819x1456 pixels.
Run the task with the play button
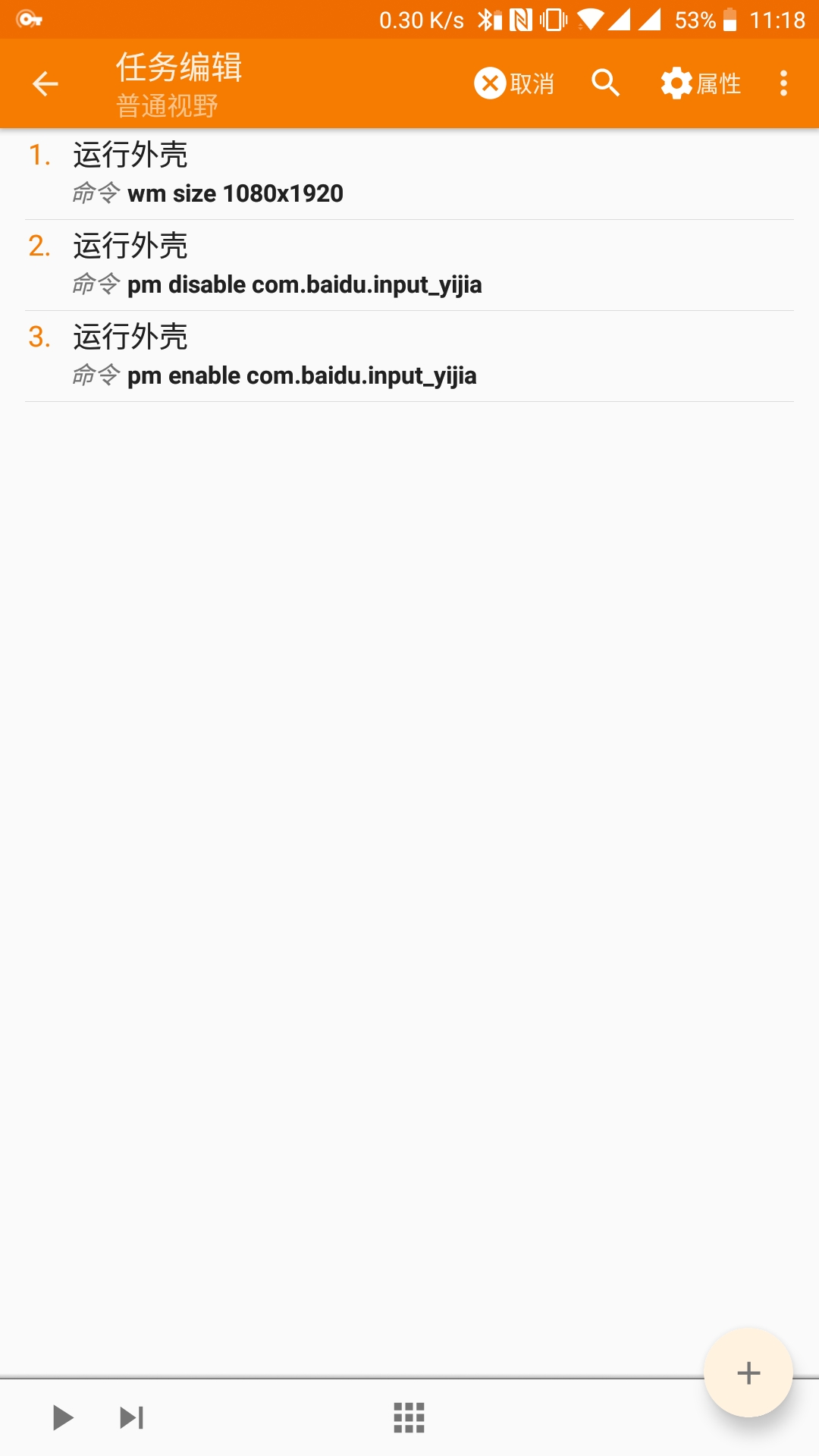[62, 1417]
